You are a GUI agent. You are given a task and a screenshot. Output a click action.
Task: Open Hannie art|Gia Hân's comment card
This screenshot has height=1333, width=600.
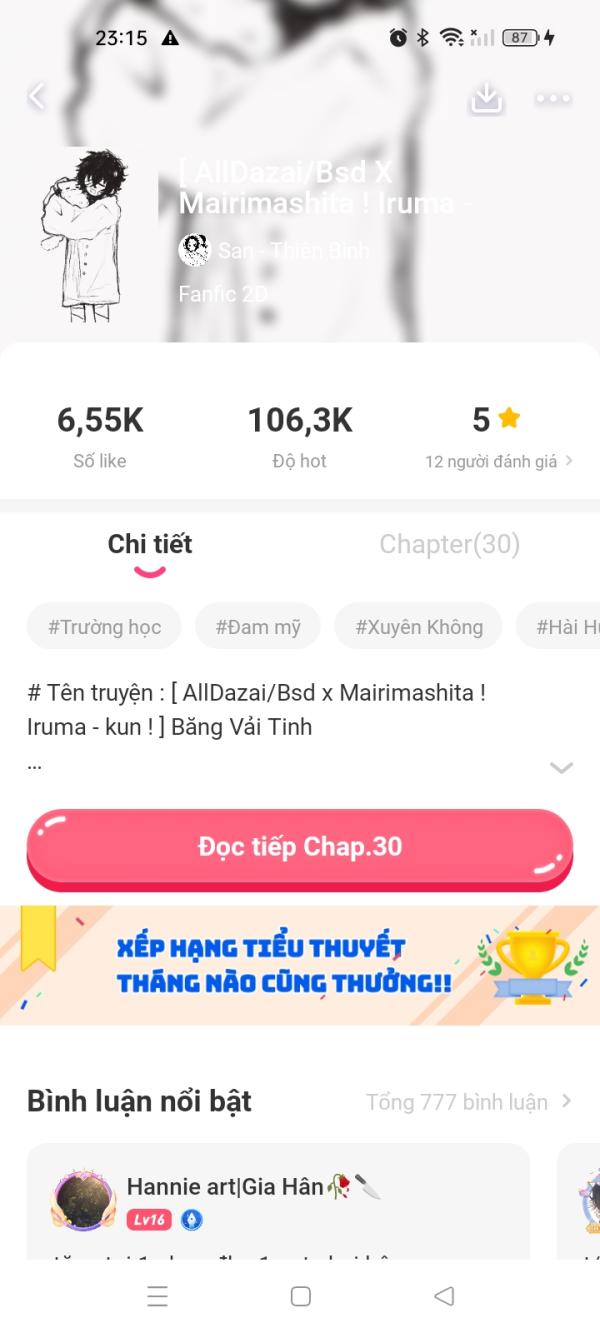pyautogui.click(x=278, y=1200)
